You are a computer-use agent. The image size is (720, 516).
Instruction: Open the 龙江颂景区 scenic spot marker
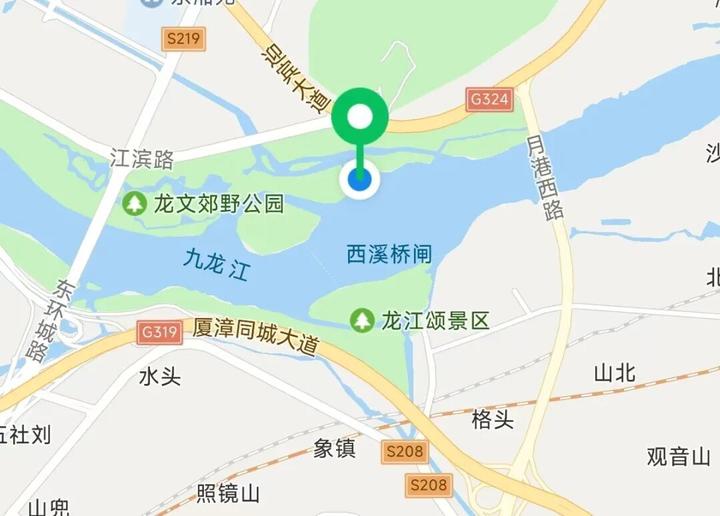[x=362, y=320]
